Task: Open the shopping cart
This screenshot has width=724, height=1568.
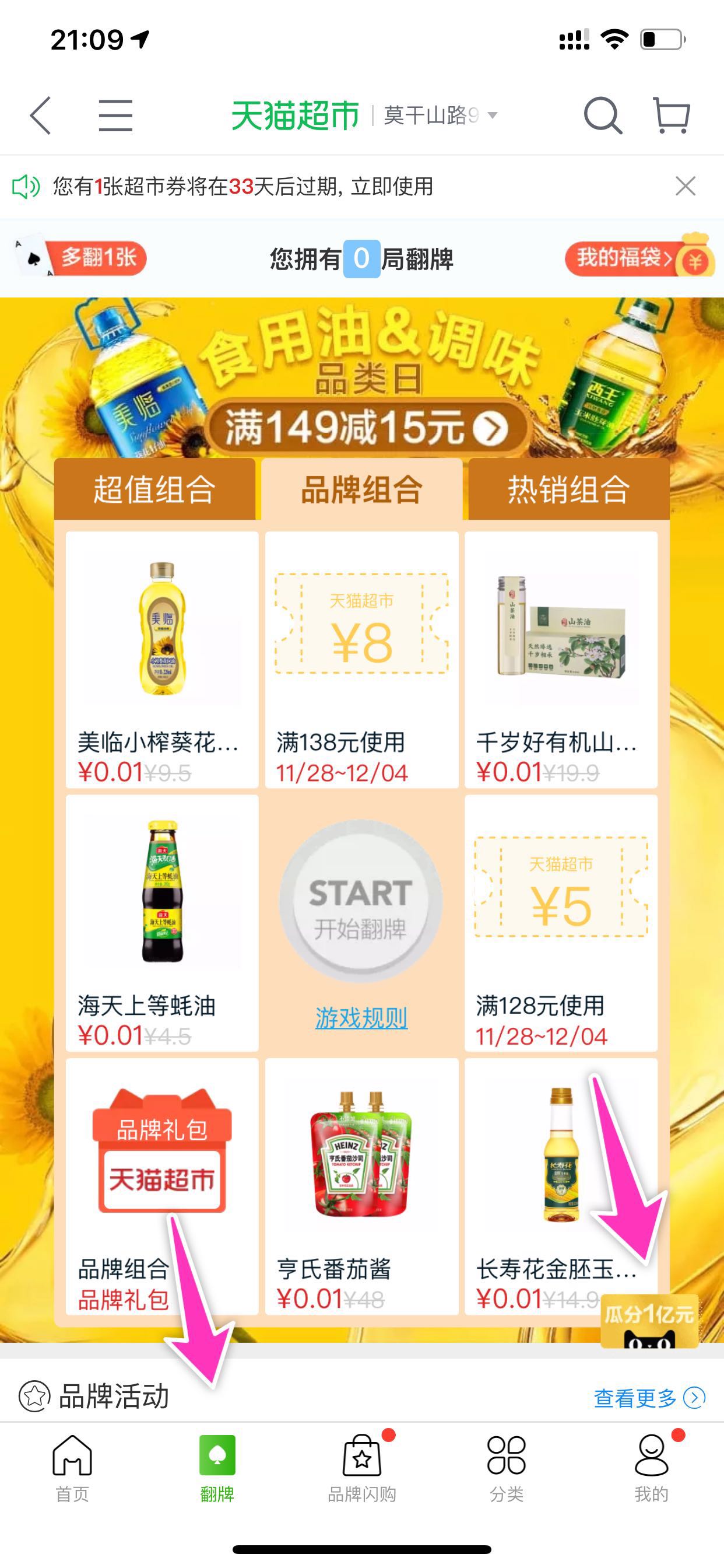Action: 672,115
